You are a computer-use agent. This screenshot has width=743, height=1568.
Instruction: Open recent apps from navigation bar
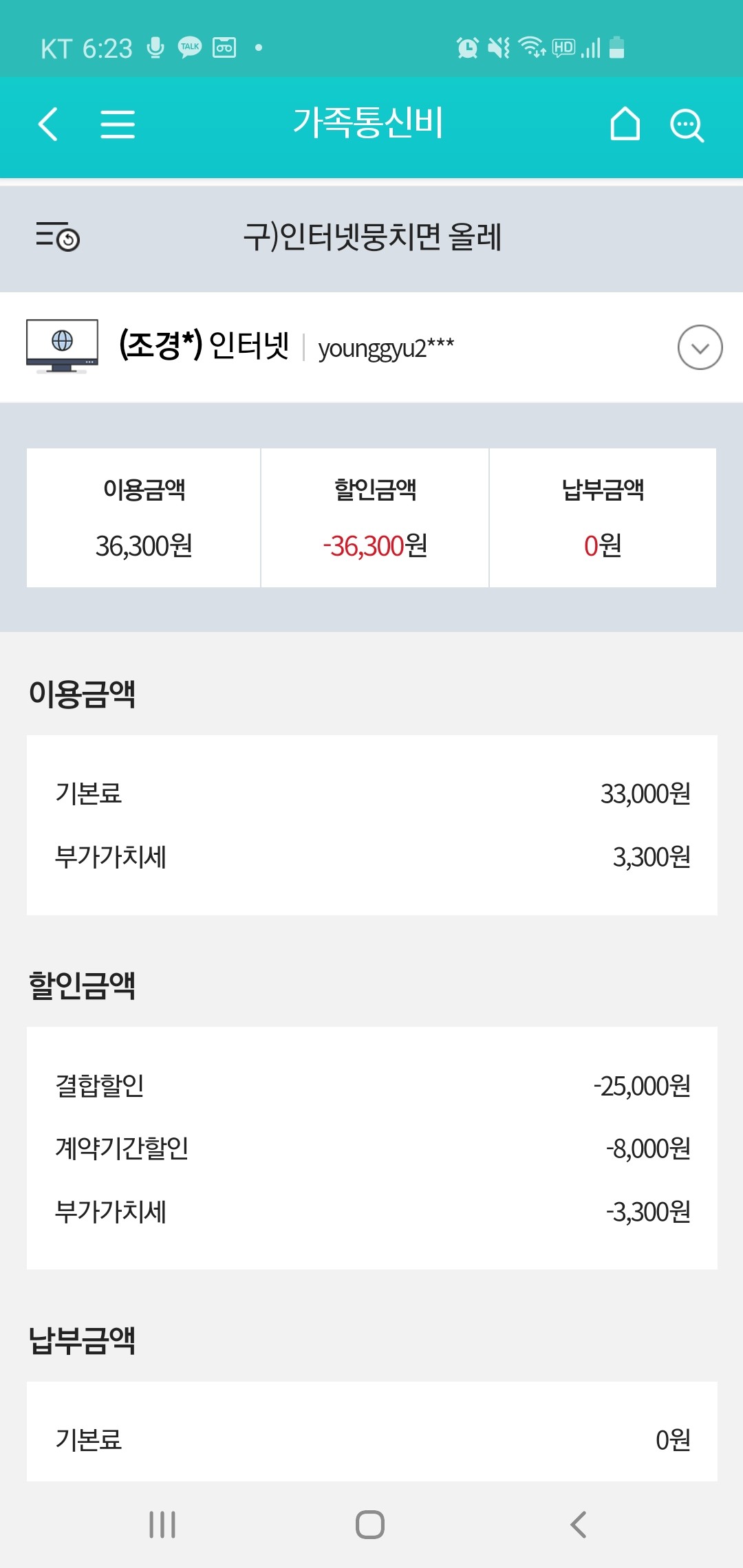(x=162, y=1525)
